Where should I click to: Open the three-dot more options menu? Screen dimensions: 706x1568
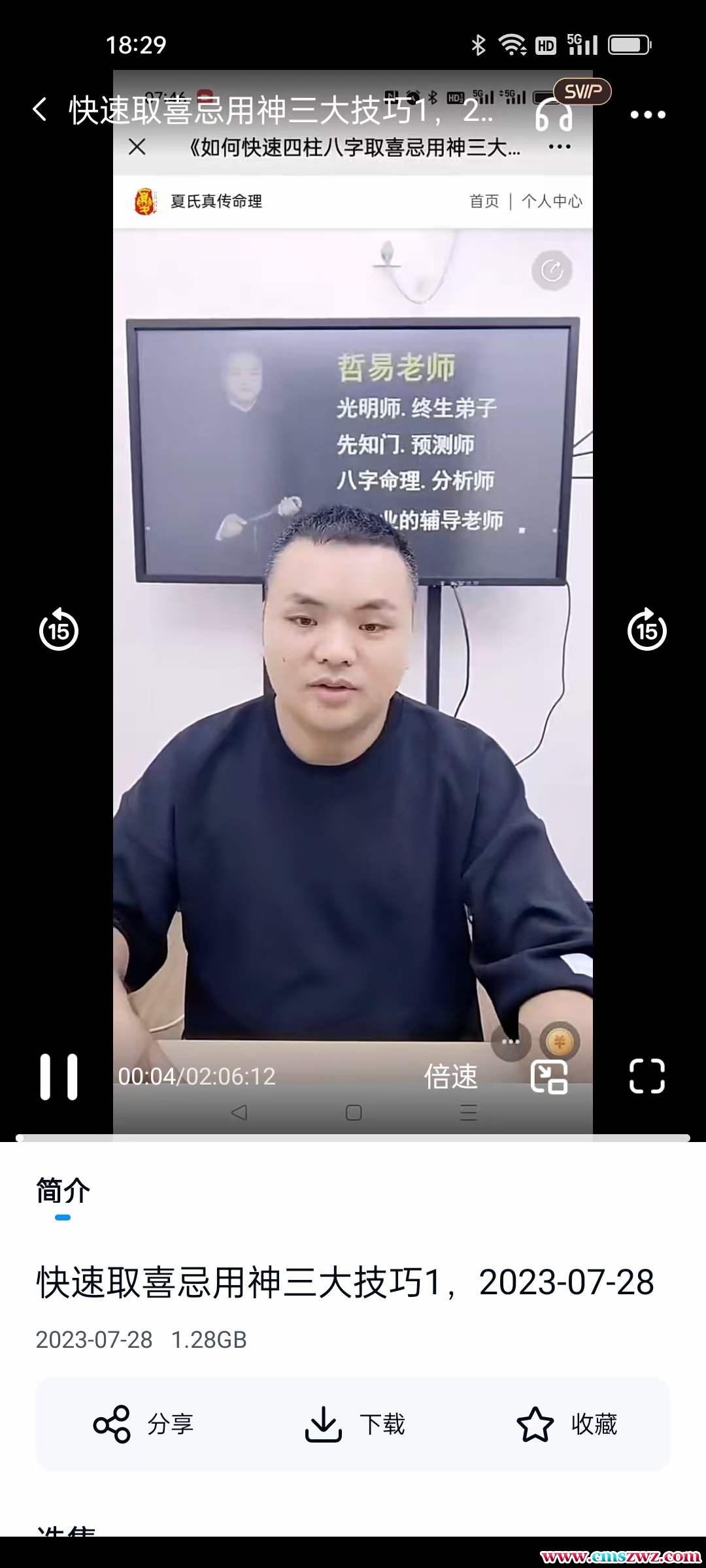tap(647, 115)
